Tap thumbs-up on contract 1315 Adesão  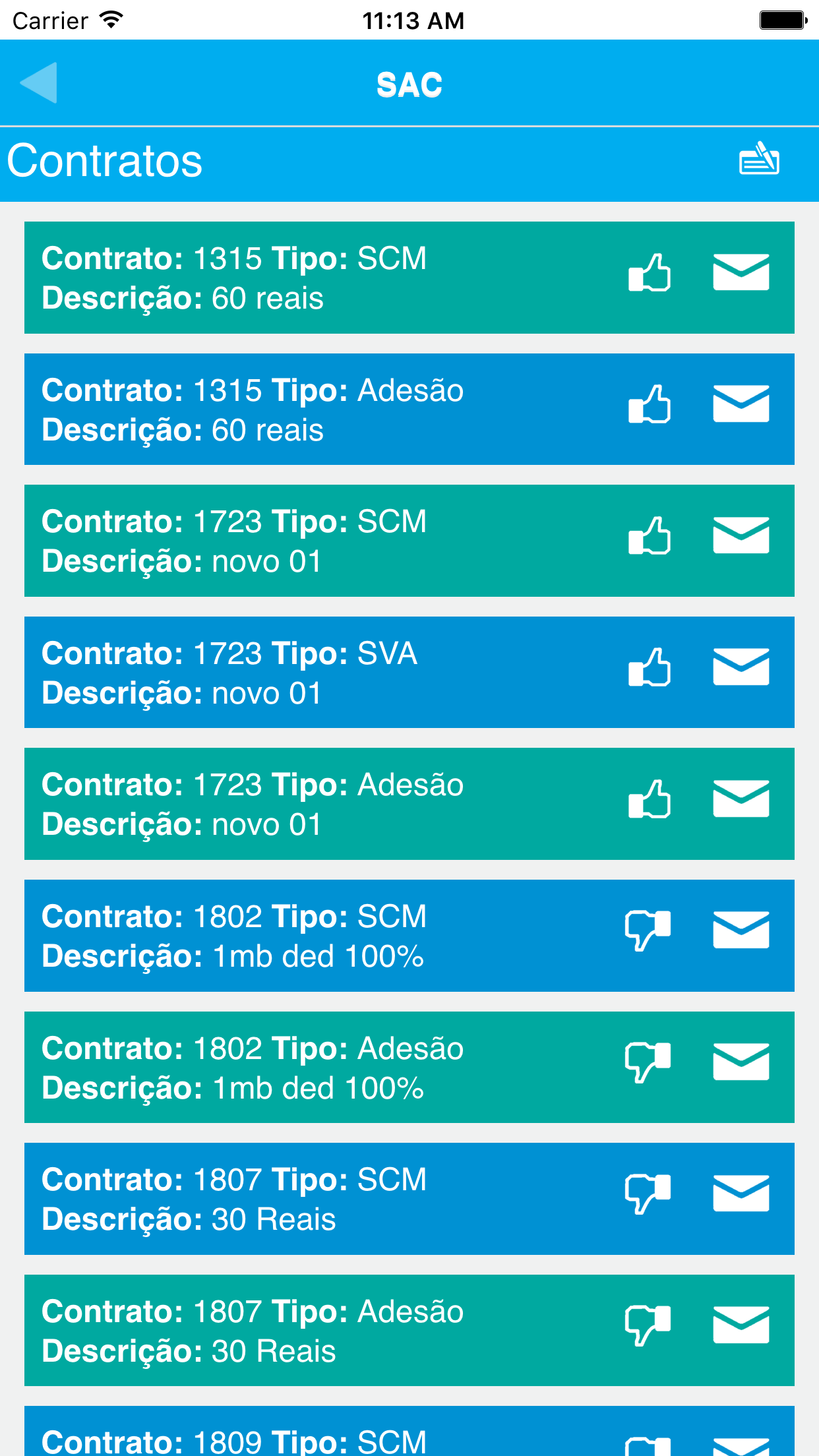650,404
